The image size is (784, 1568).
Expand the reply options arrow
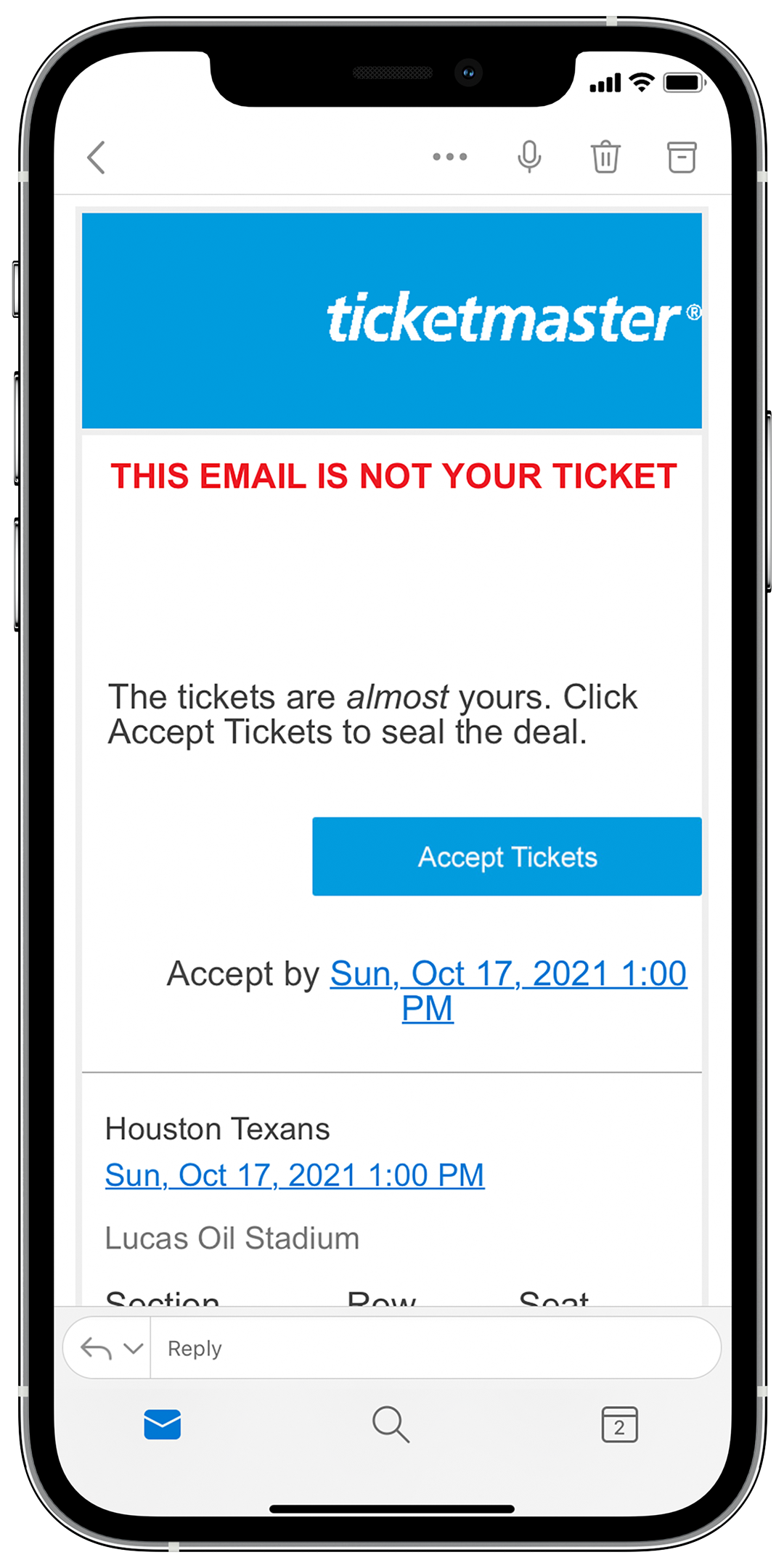click(x=133, y=1349)
